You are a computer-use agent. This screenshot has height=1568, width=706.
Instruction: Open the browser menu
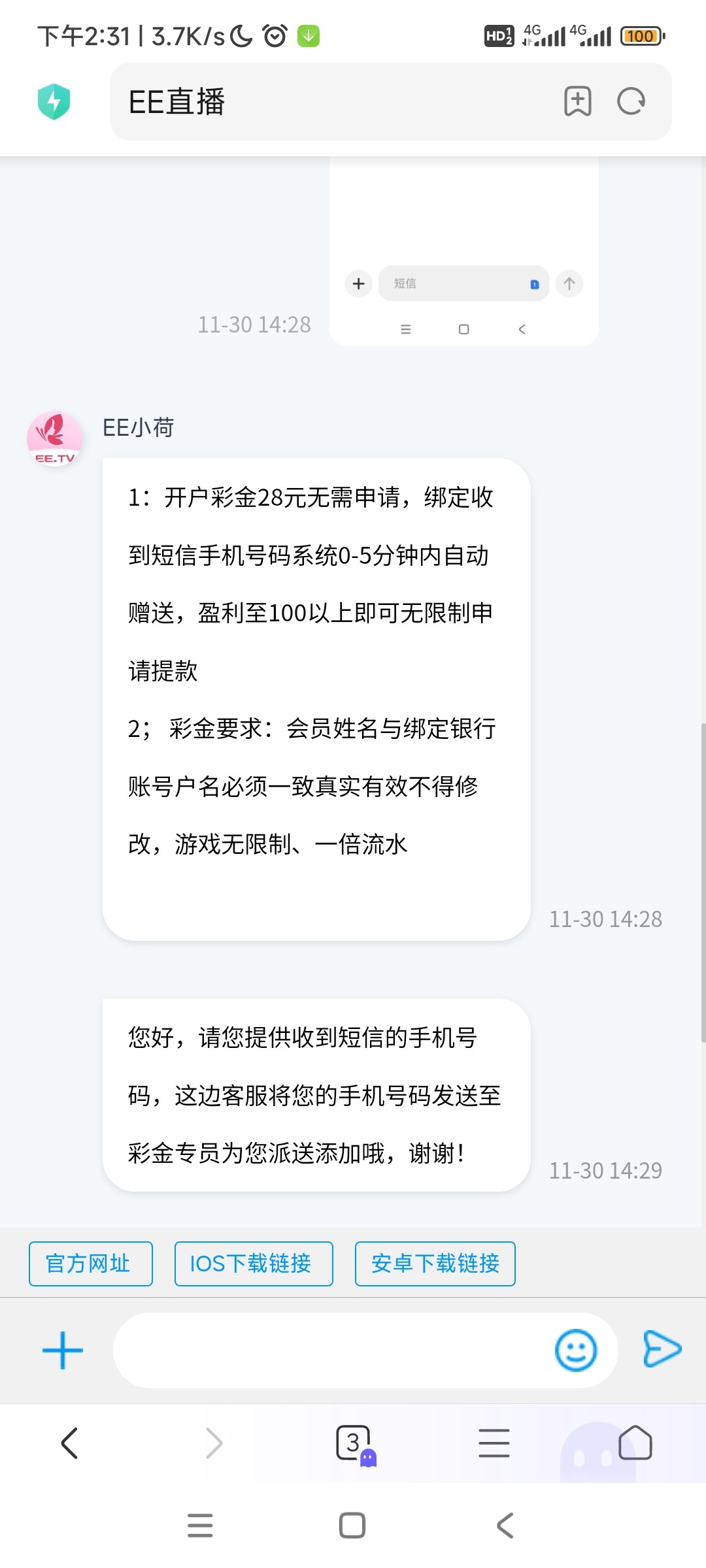pos(494,1443)
